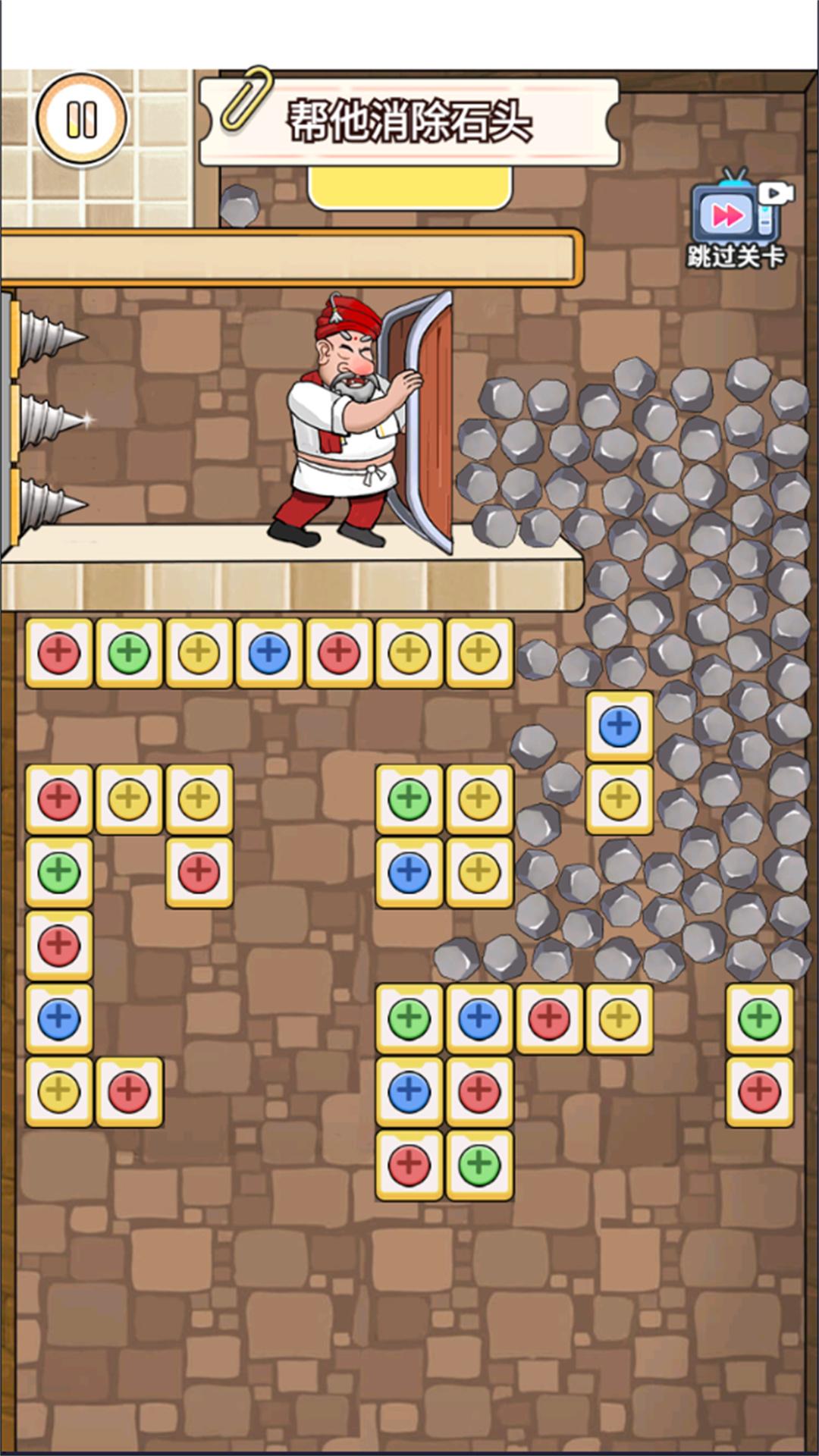Tap the yellow screw block under the stone-side blue one
This screenshot has height=1456, width=819.
point(619,799)
